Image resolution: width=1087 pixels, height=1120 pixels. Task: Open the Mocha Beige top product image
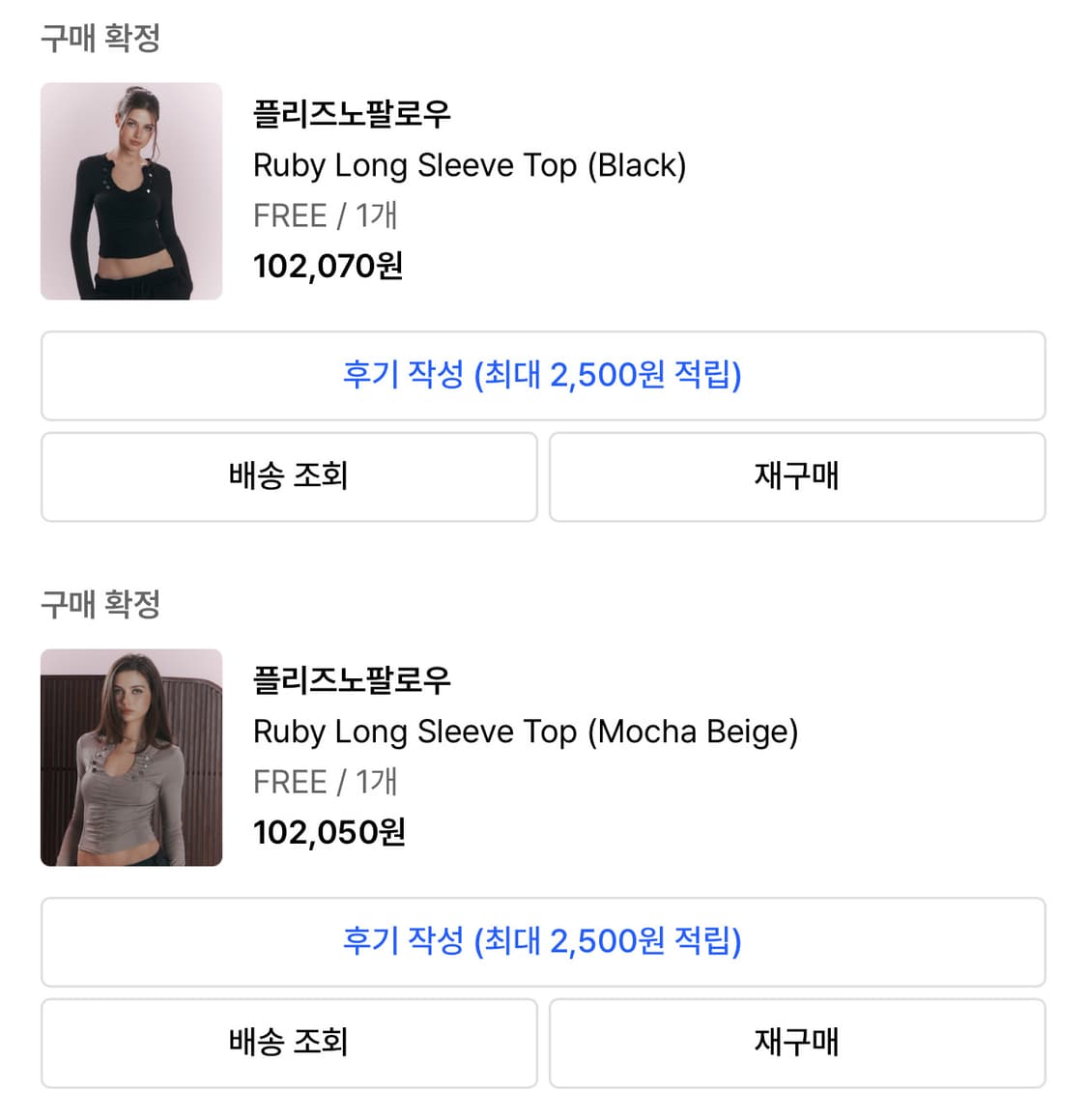coord(130,758)
